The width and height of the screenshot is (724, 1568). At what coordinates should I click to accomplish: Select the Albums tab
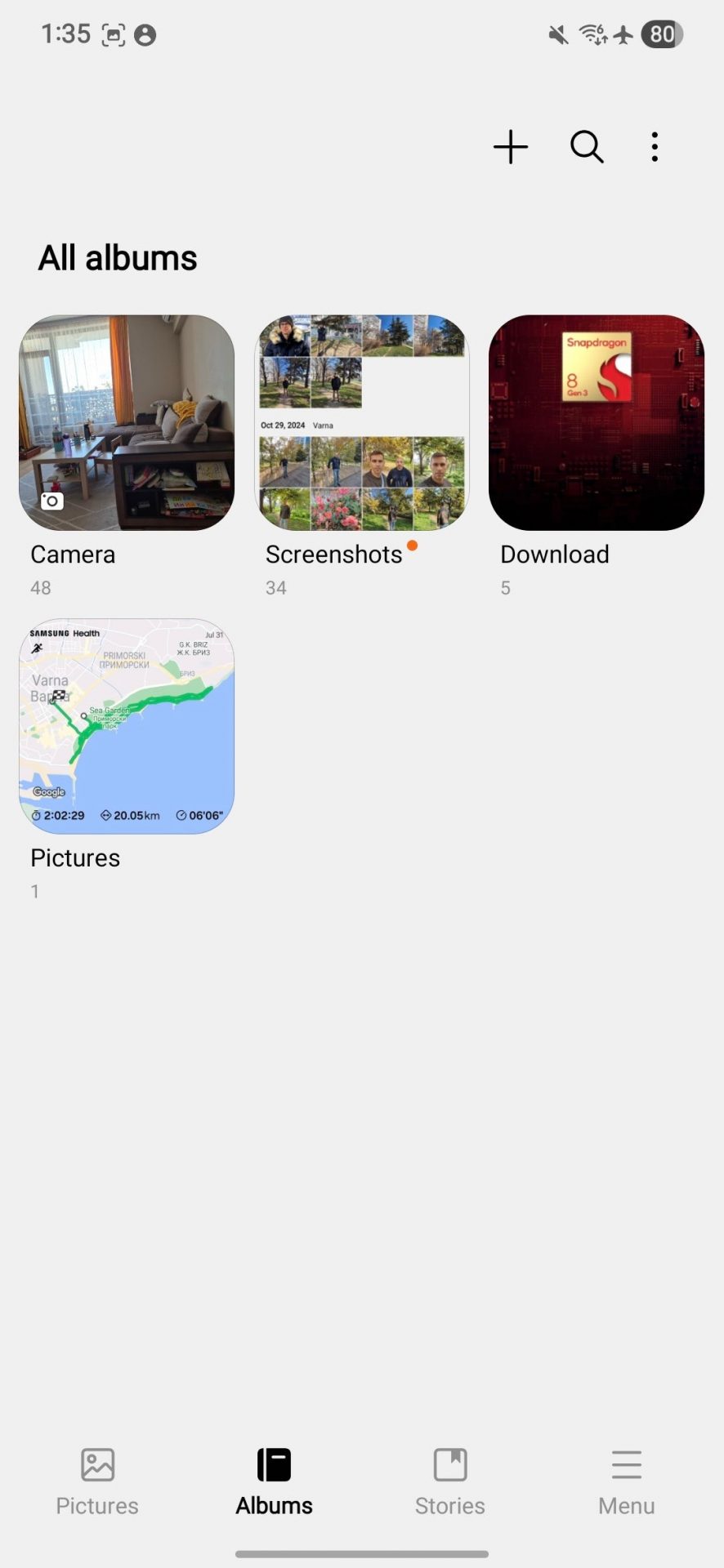274,1481
